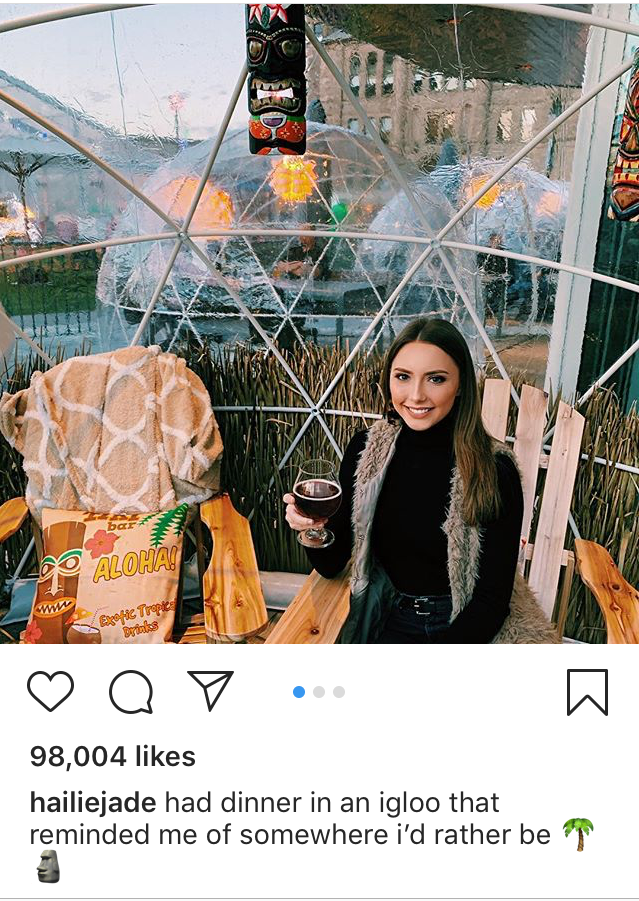Open hailiejade's profile from the caption

pos(93,803)
